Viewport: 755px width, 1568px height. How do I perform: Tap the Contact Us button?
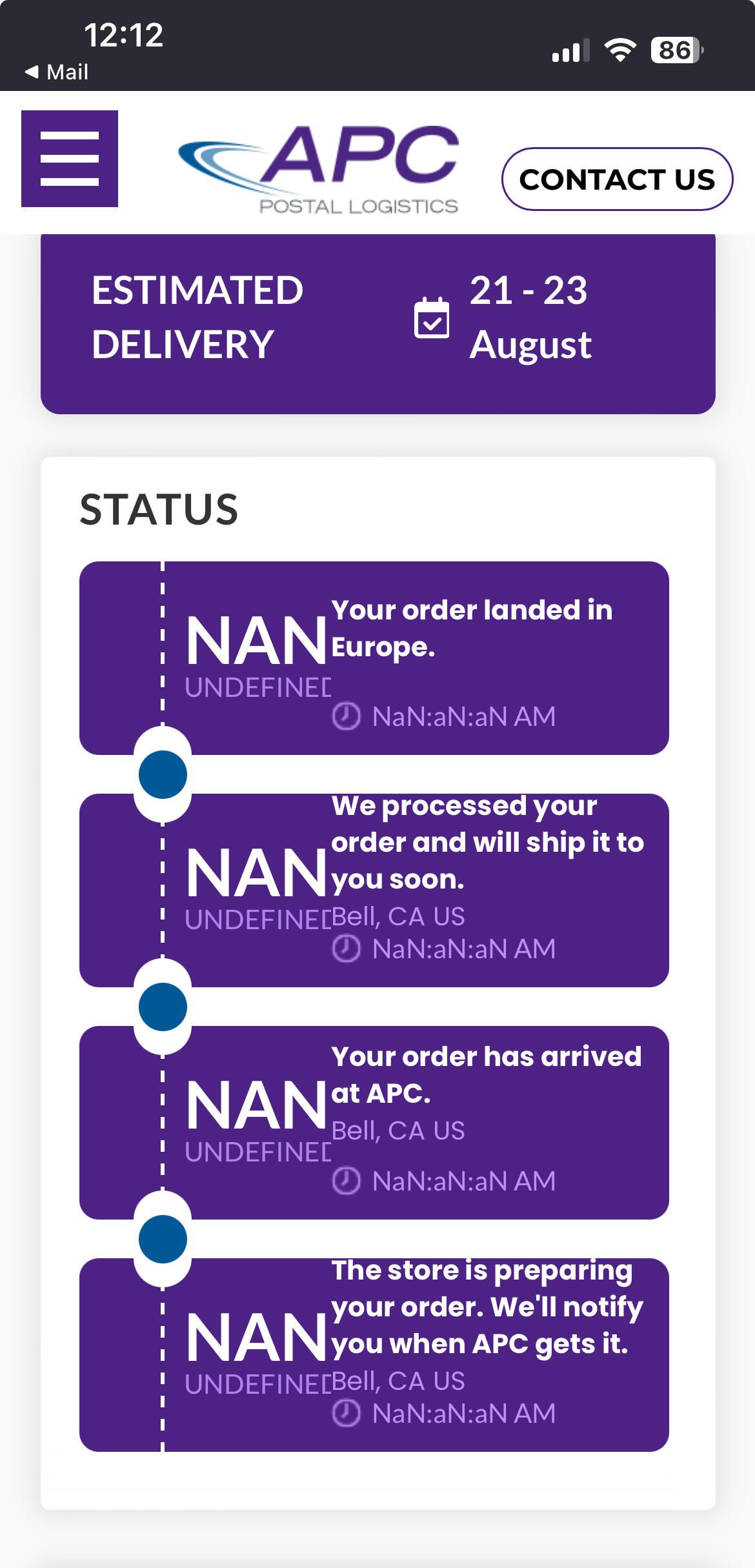point(617,179)
